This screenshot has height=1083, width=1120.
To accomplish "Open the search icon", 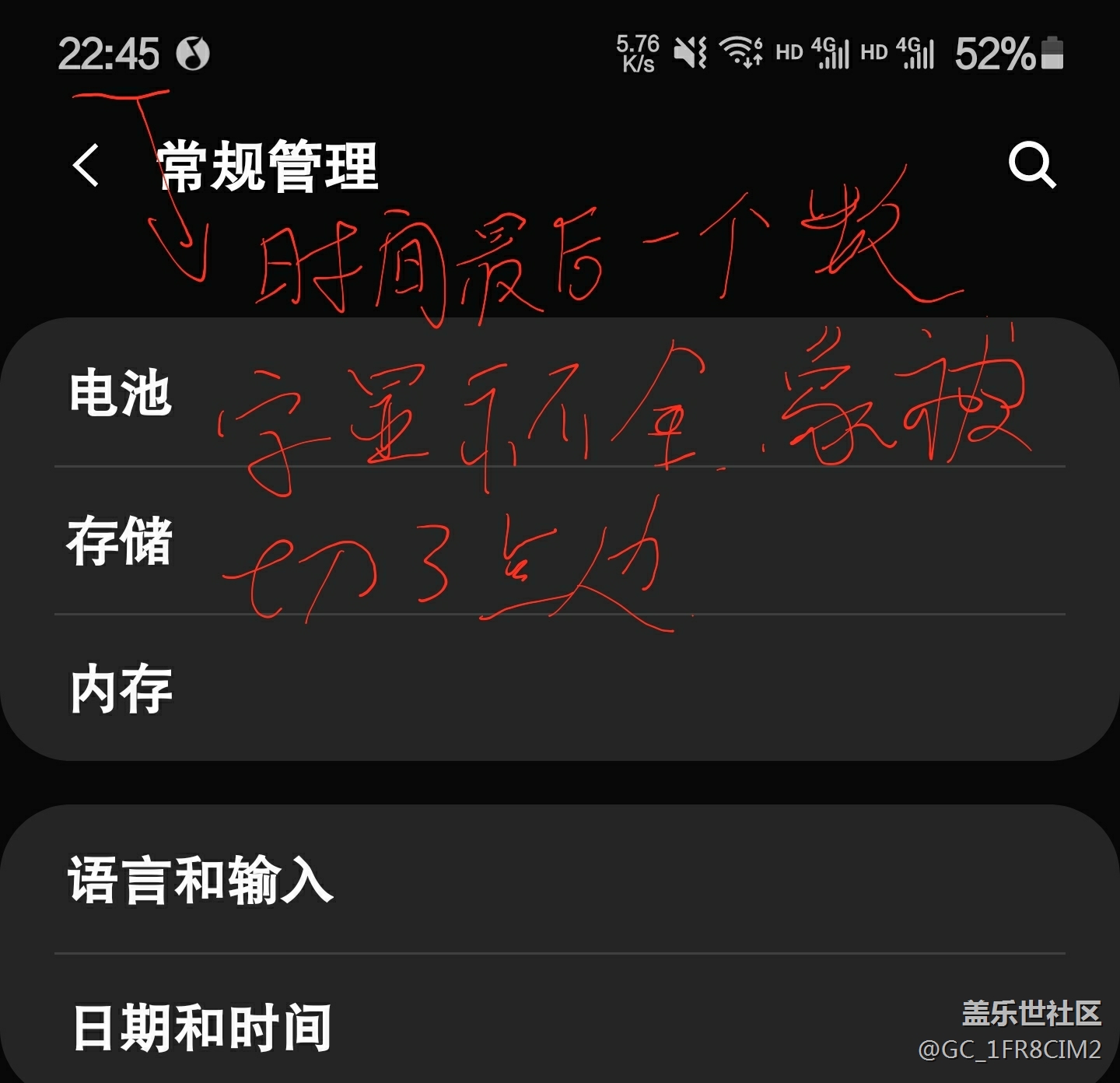I will 1031,164.
